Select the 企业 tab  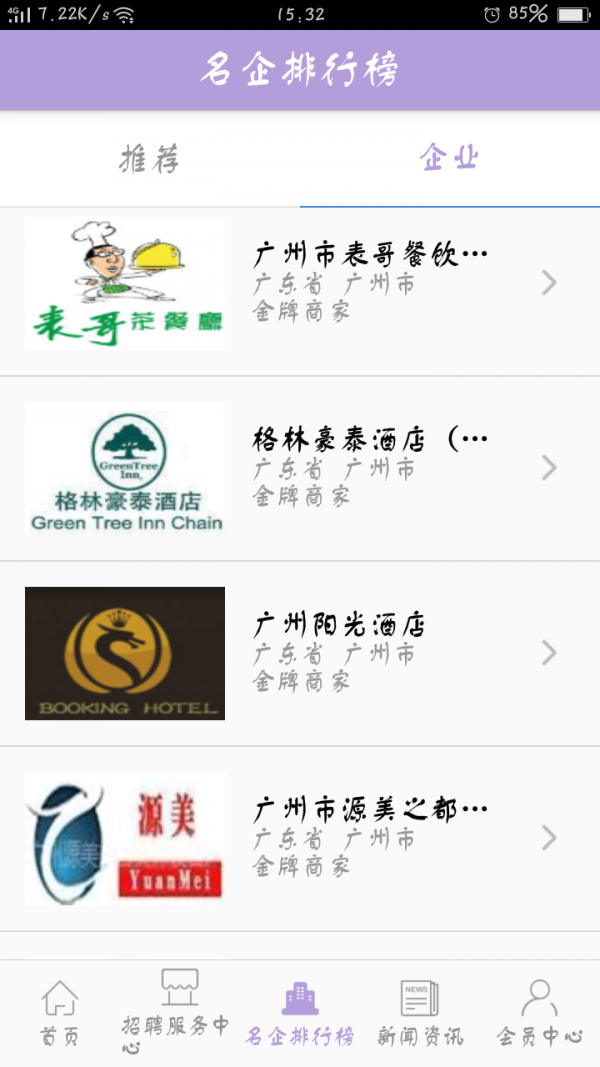tap(450, 158)
